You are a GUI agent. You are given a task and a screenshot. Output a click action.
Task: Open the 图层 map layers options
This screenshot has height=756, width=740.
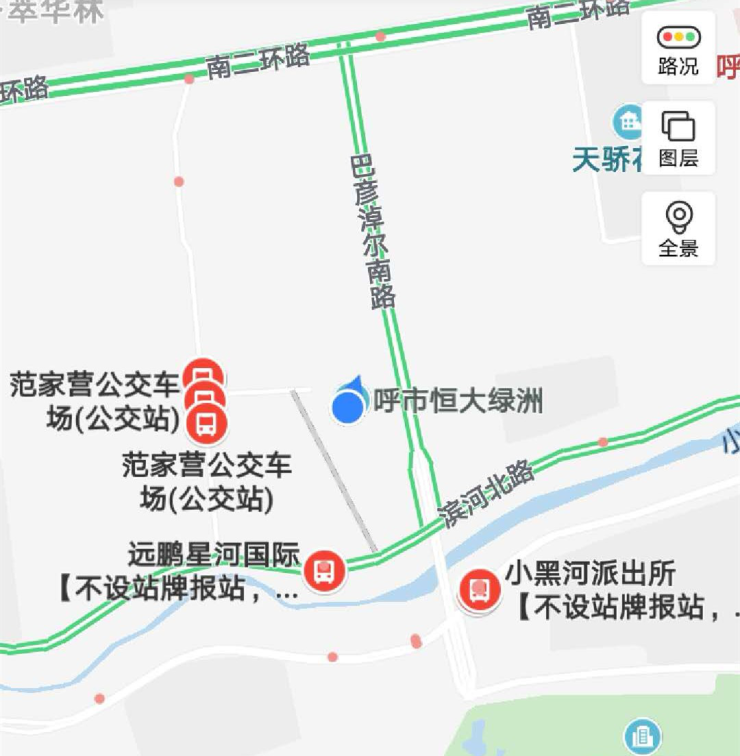click(678, 139)
